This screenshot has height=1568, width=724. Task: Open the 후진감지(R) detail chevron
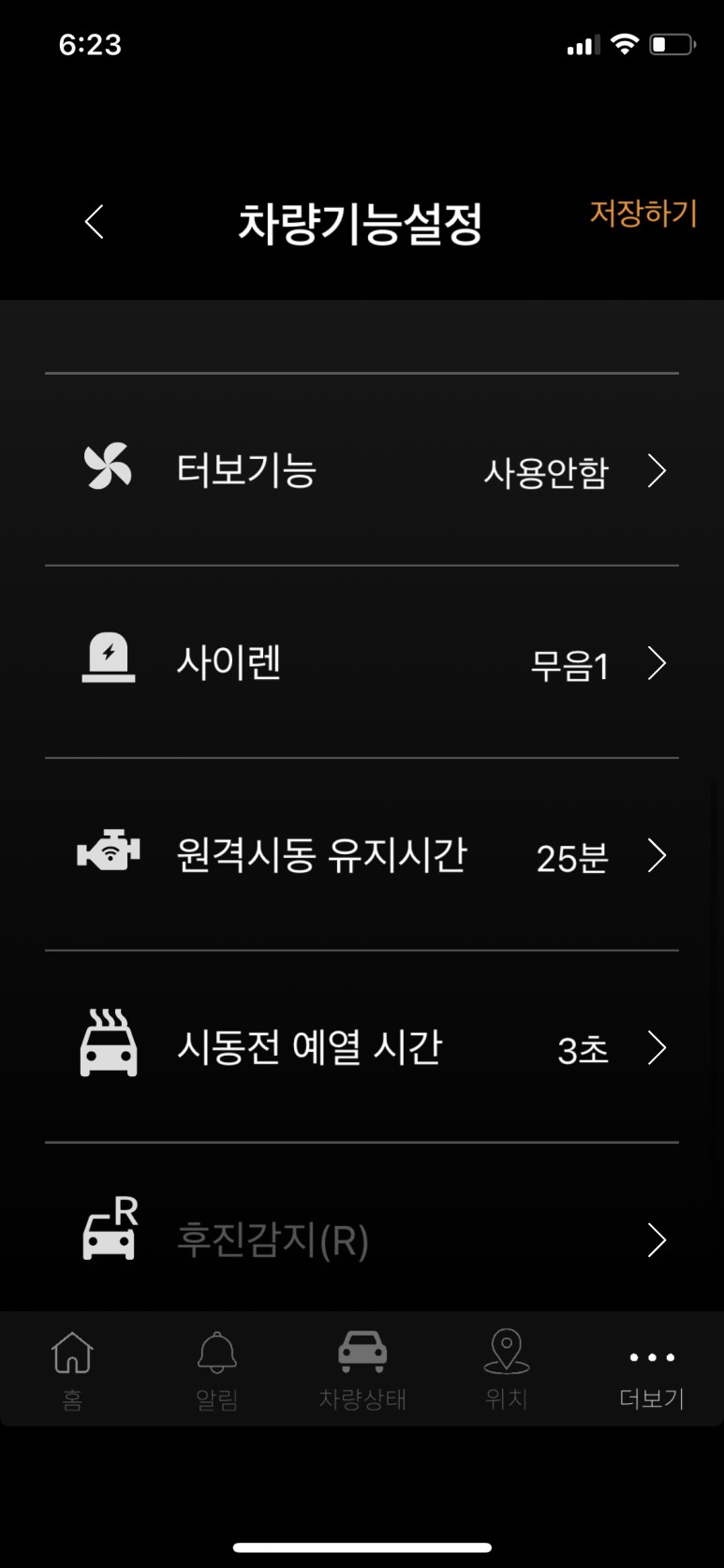(x=657, y=1239)
